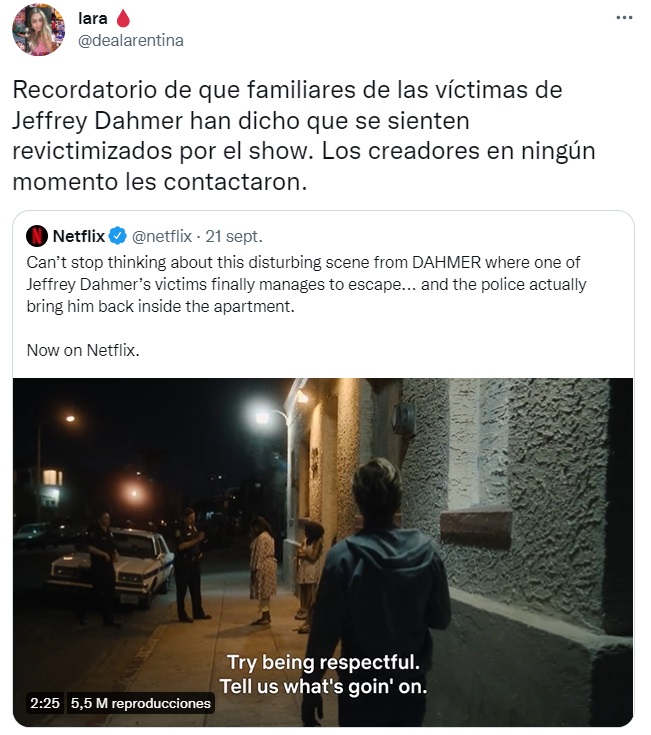The height and width of the screenshot is (735, 651).
Task: Open the tweet's three-dot overflow menu
Action: click(x=623, y=18)
